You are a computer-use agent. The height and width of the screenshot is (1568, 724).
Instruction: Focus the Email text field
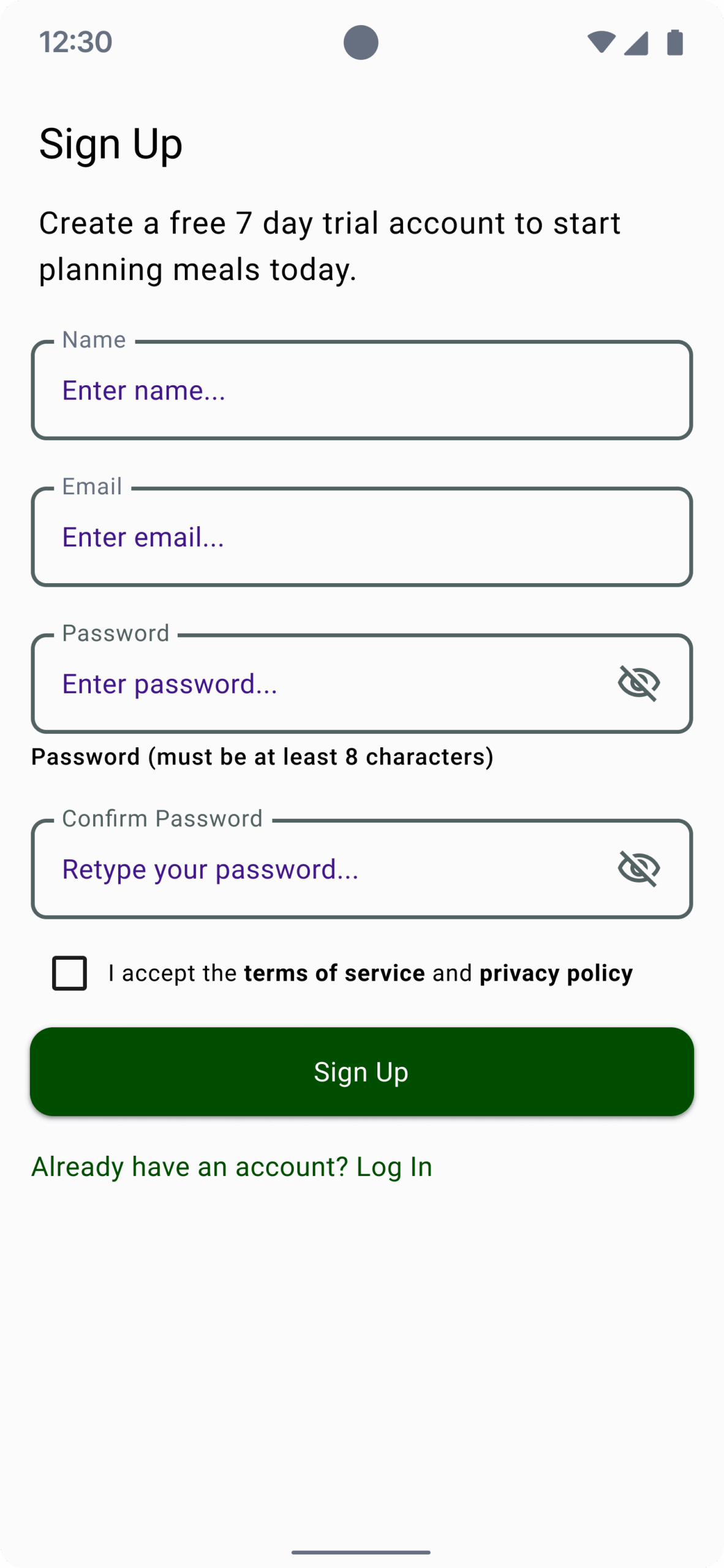[x=361, y=537]
